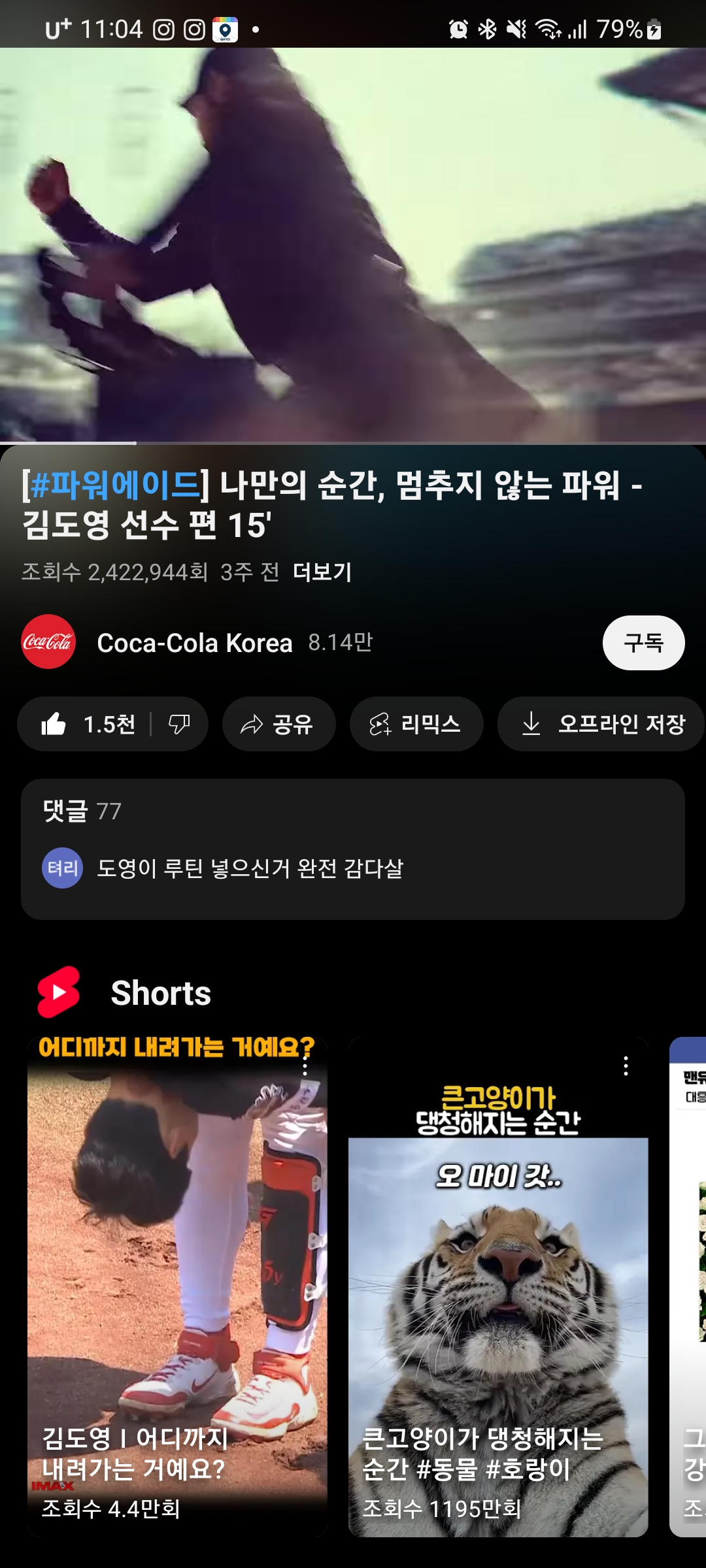Image resolution: width=706 pixels, height=1568 pixels.
Task: Open Coca-Cola Korea channel page
Action: (x=194, y=643)
